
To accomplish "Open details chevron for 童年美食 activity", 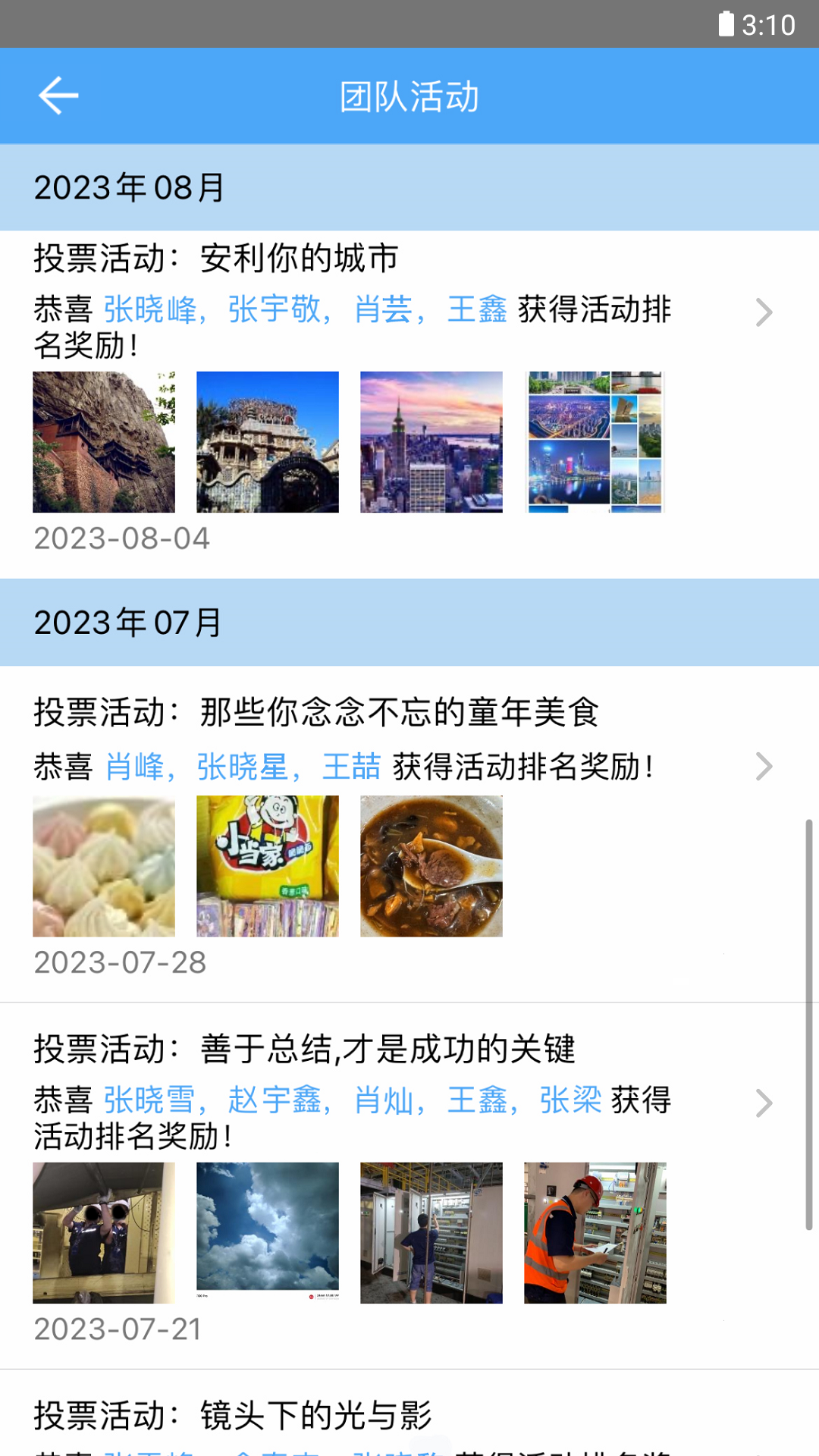I will [x=763, y=768].
